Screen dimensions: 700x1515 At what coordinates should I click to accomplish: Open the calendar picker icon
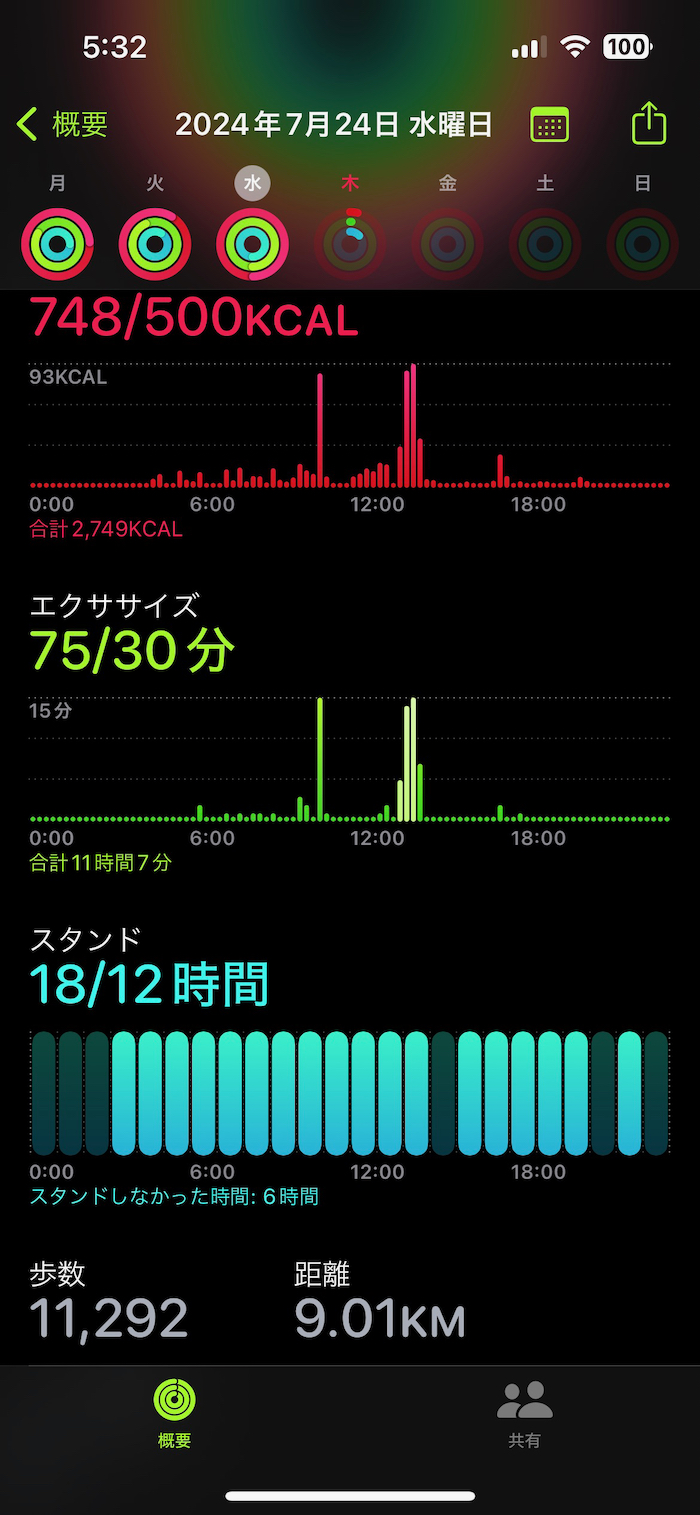coord(549,125)
